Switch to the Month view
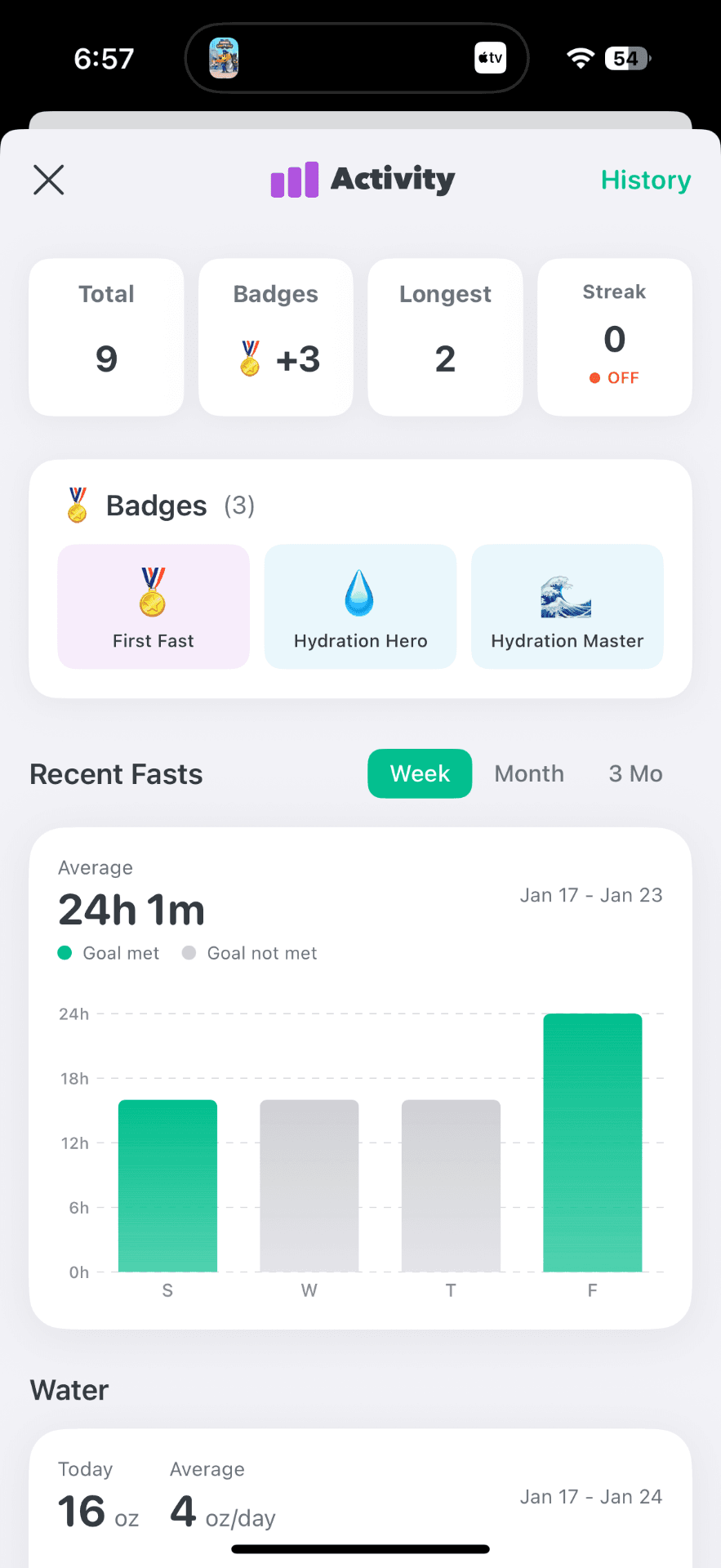The width and height of the screenshot is (721, 1568). click(x=528, y=773)
